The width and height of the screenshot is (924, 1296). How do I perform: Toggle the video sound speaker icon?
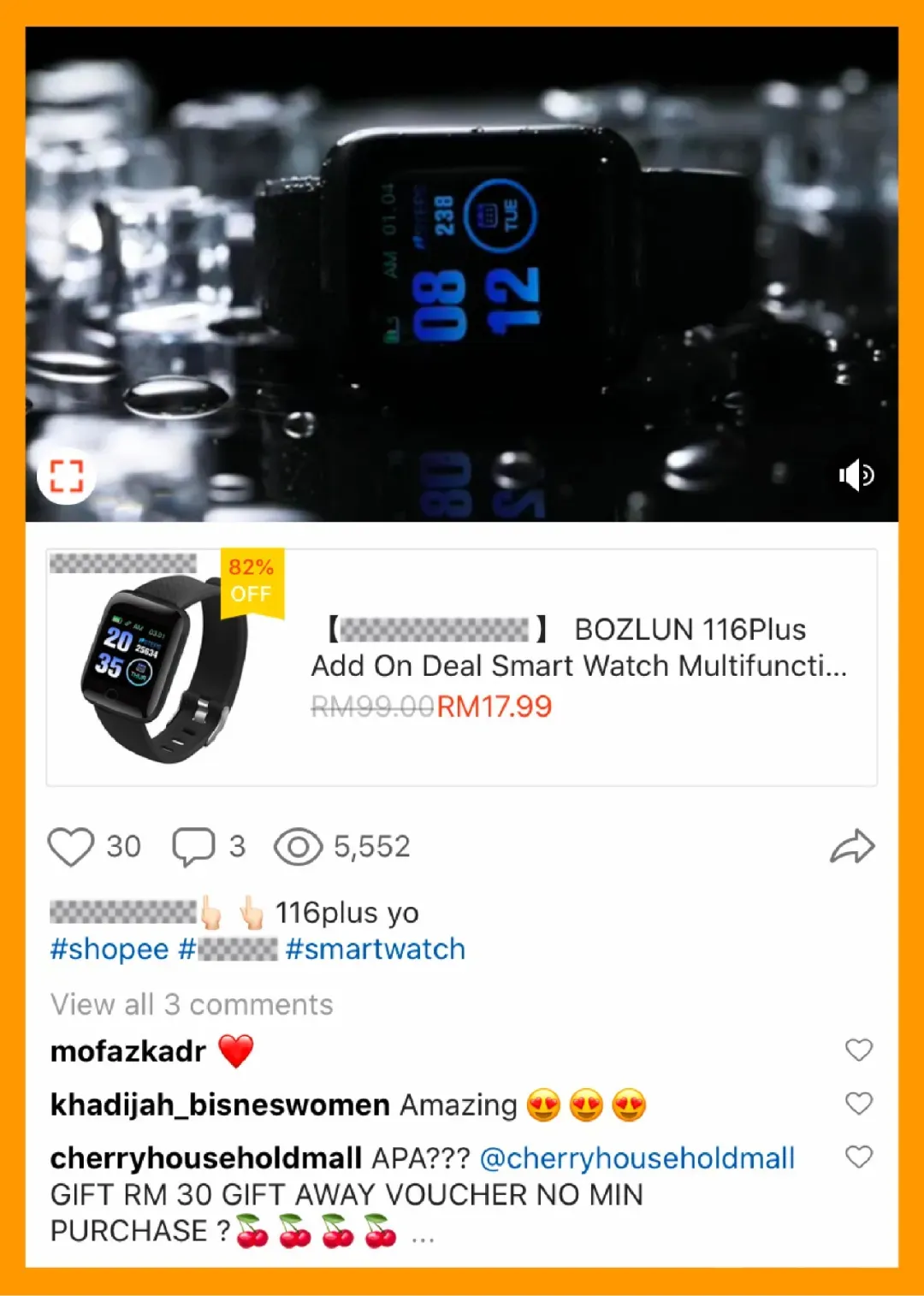[856, 475]
